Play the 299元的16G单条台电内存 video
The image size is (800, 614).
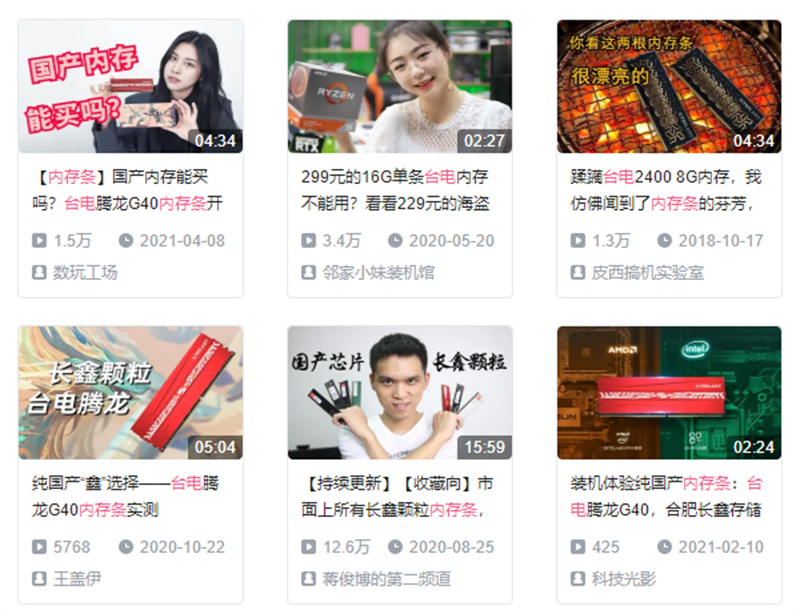click(x=400, y=87)
